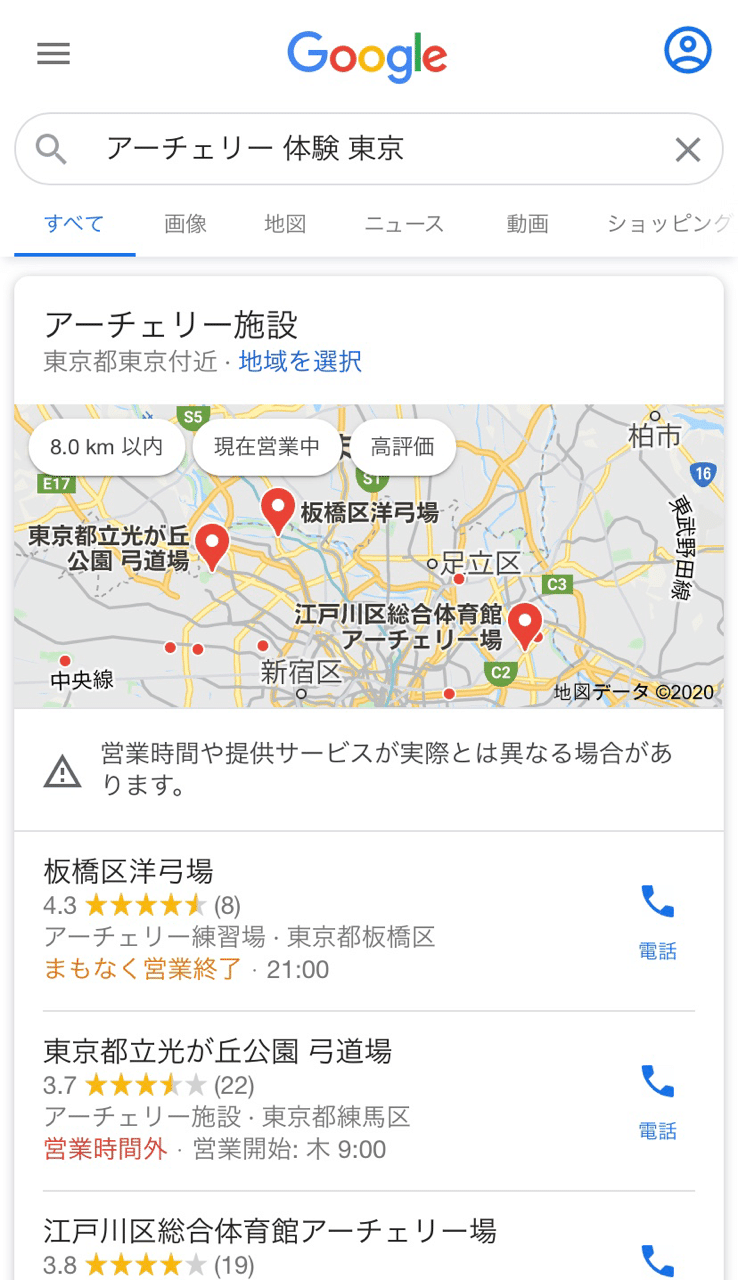
Task: Open the Google account profile icon
Action: [x=688, y=50]
